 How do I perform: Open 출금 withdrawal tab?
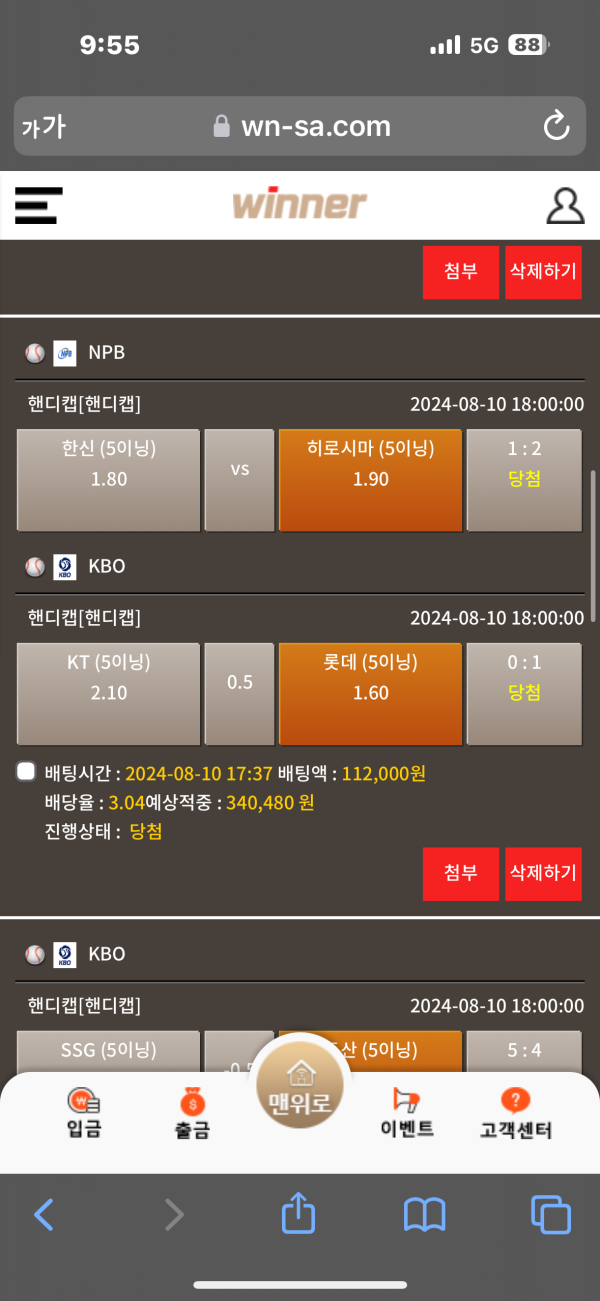[192, 1115]
